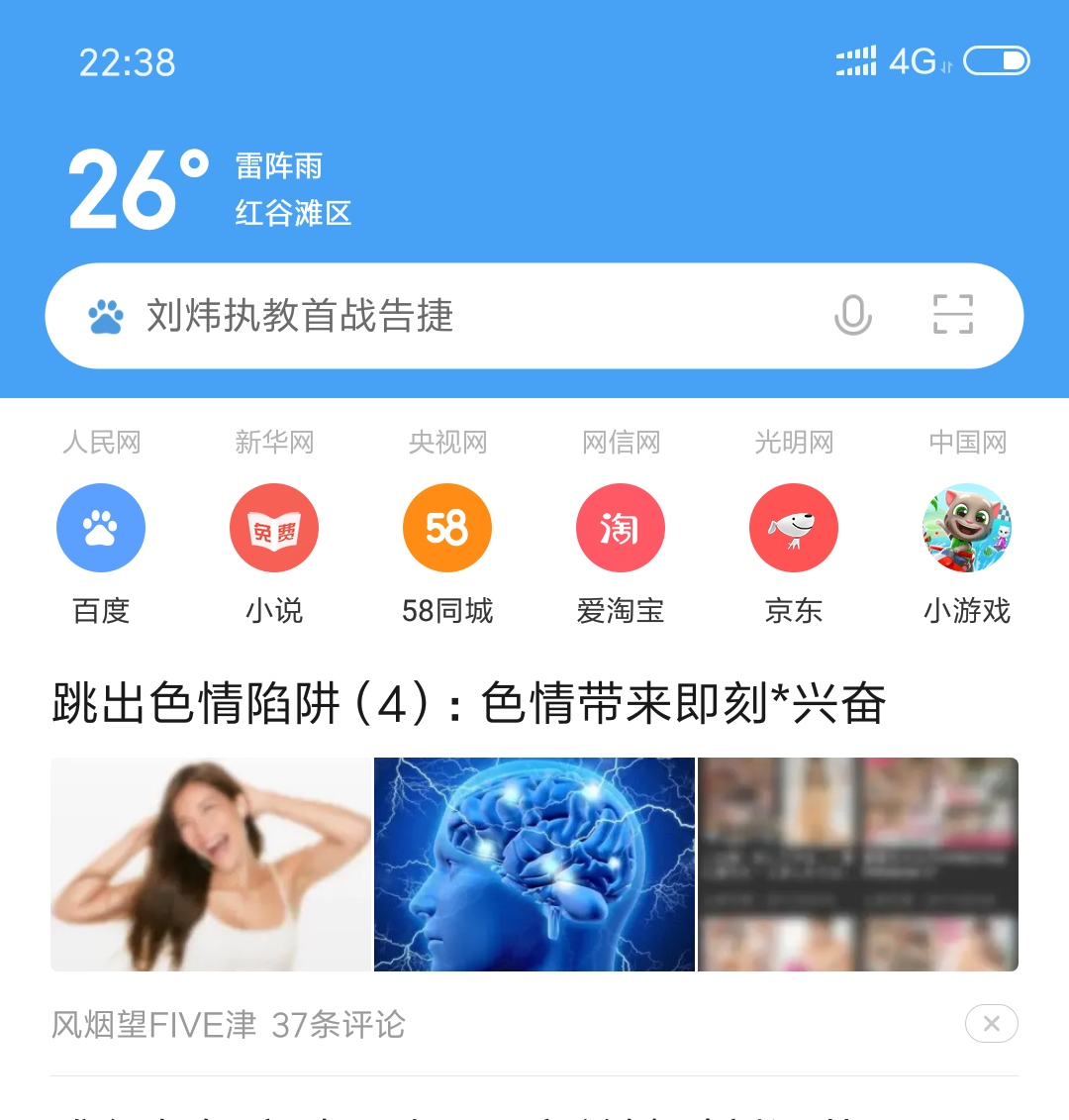Image resolution: width=1069 pixels, height=1120 pixels.
Task: Open the scan code icon
Action: coord(952,315)
